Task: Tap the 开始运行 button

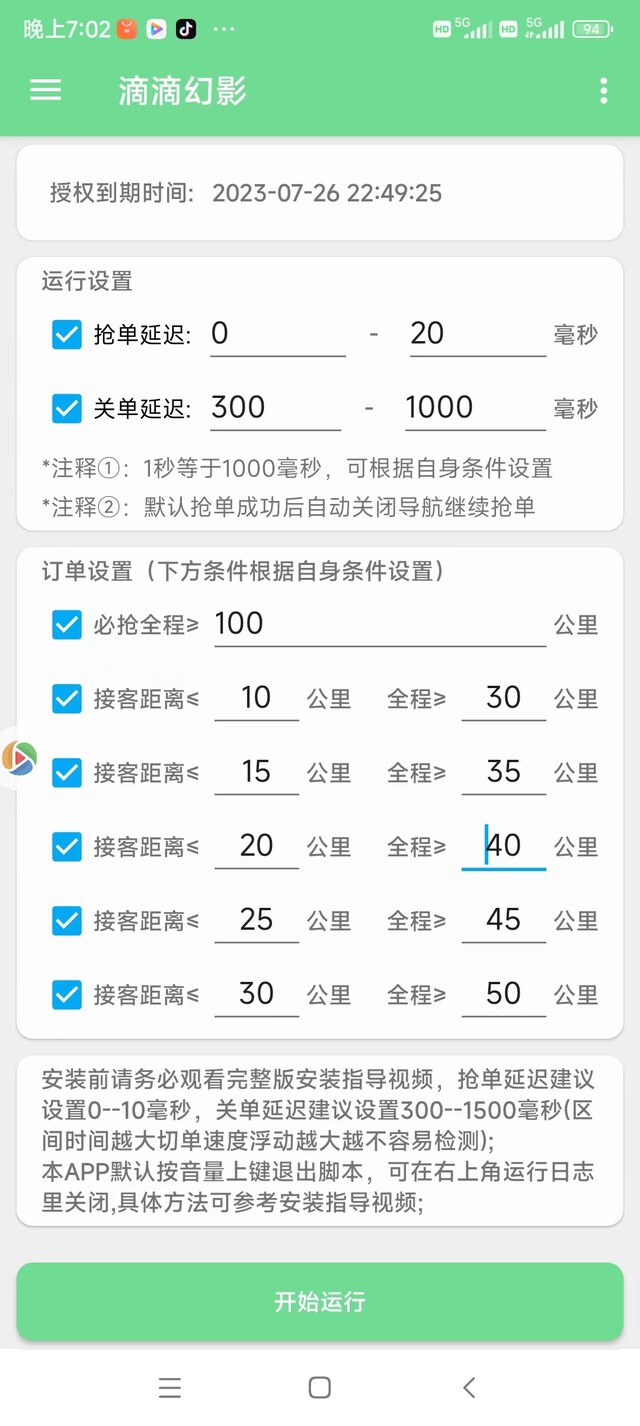Action: tap(320, 1301)
